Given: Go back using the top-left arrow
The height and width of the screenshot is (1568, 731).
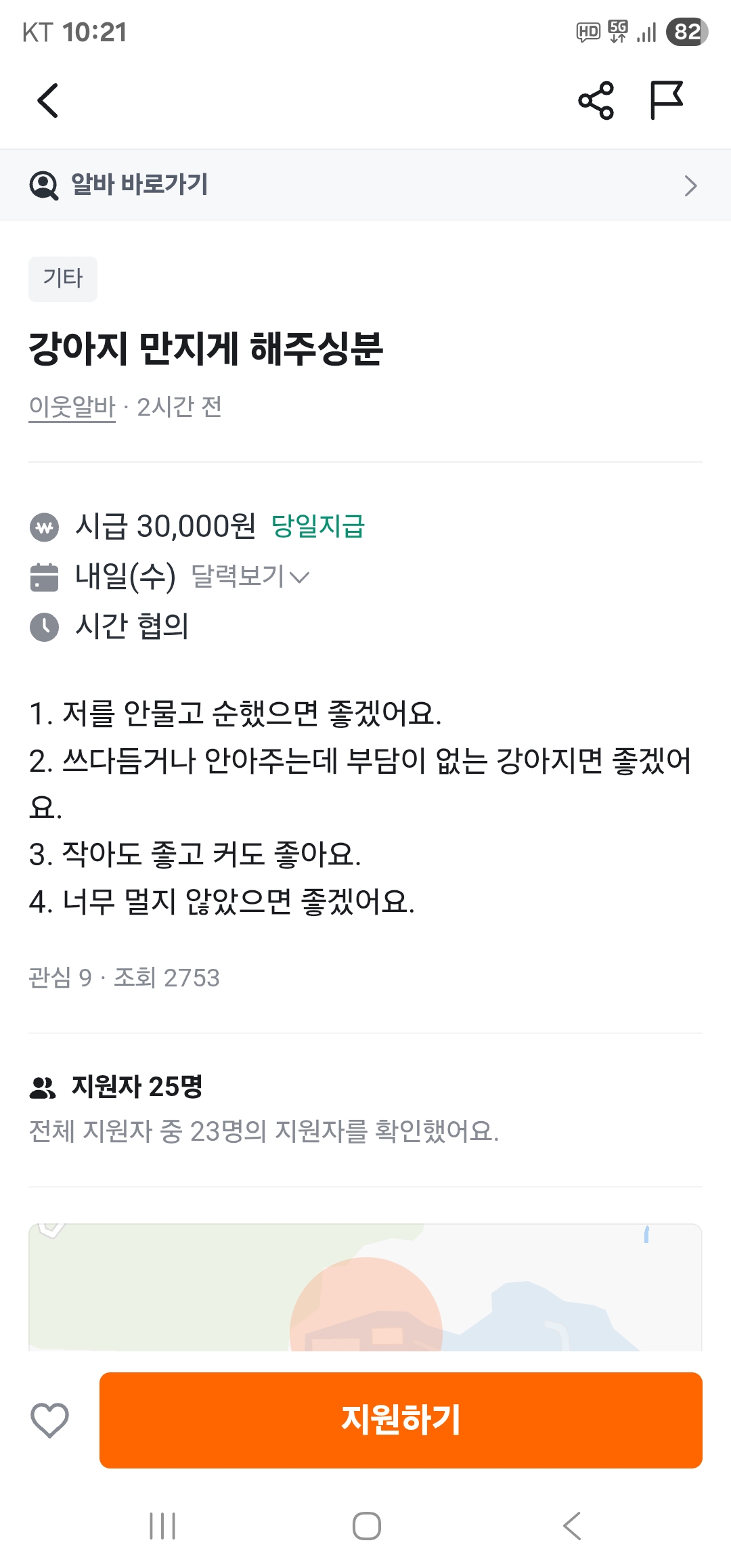Looking at the screenshot, I should point(47,101).
